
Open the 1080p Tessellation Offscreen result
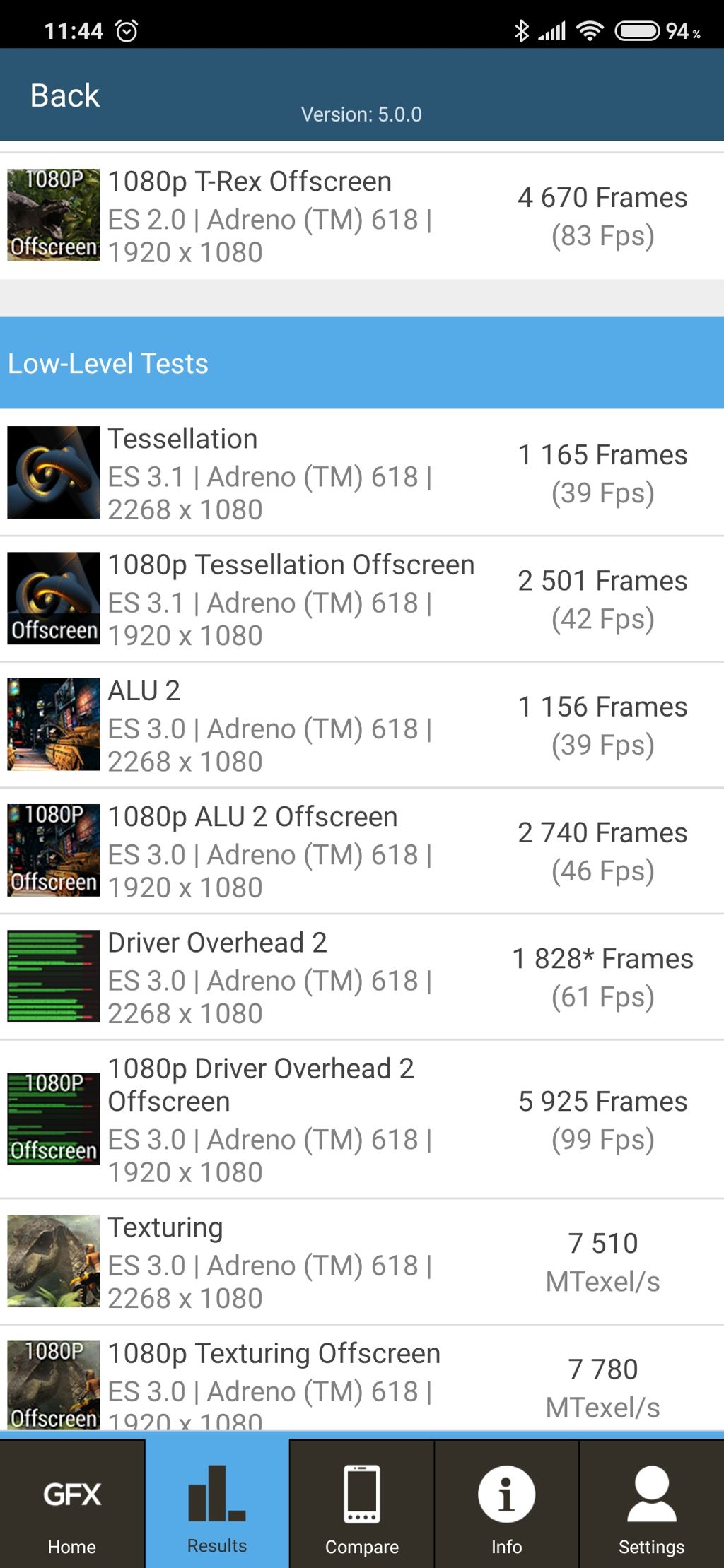362,599
